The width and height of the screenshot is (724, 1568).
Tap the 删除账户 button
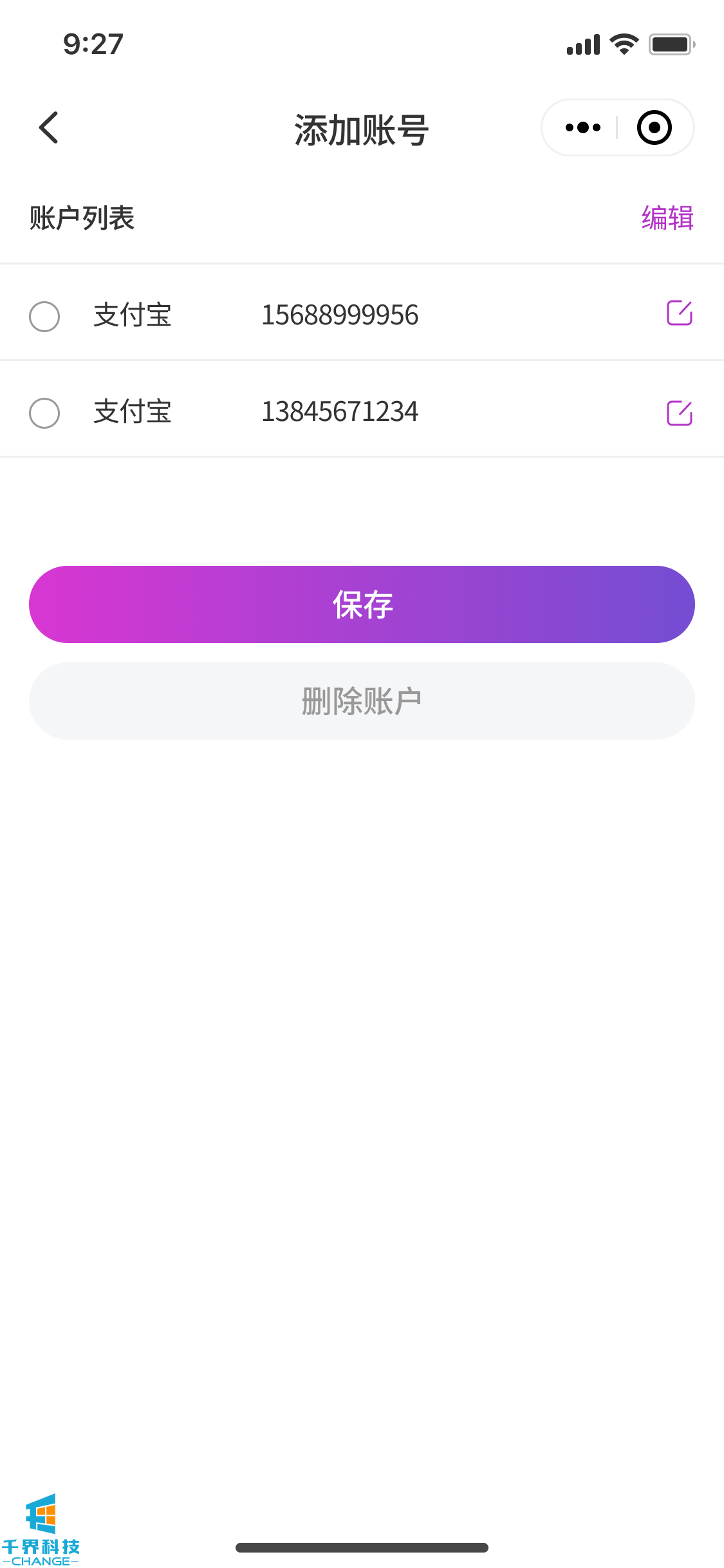[x=362, y=701]
